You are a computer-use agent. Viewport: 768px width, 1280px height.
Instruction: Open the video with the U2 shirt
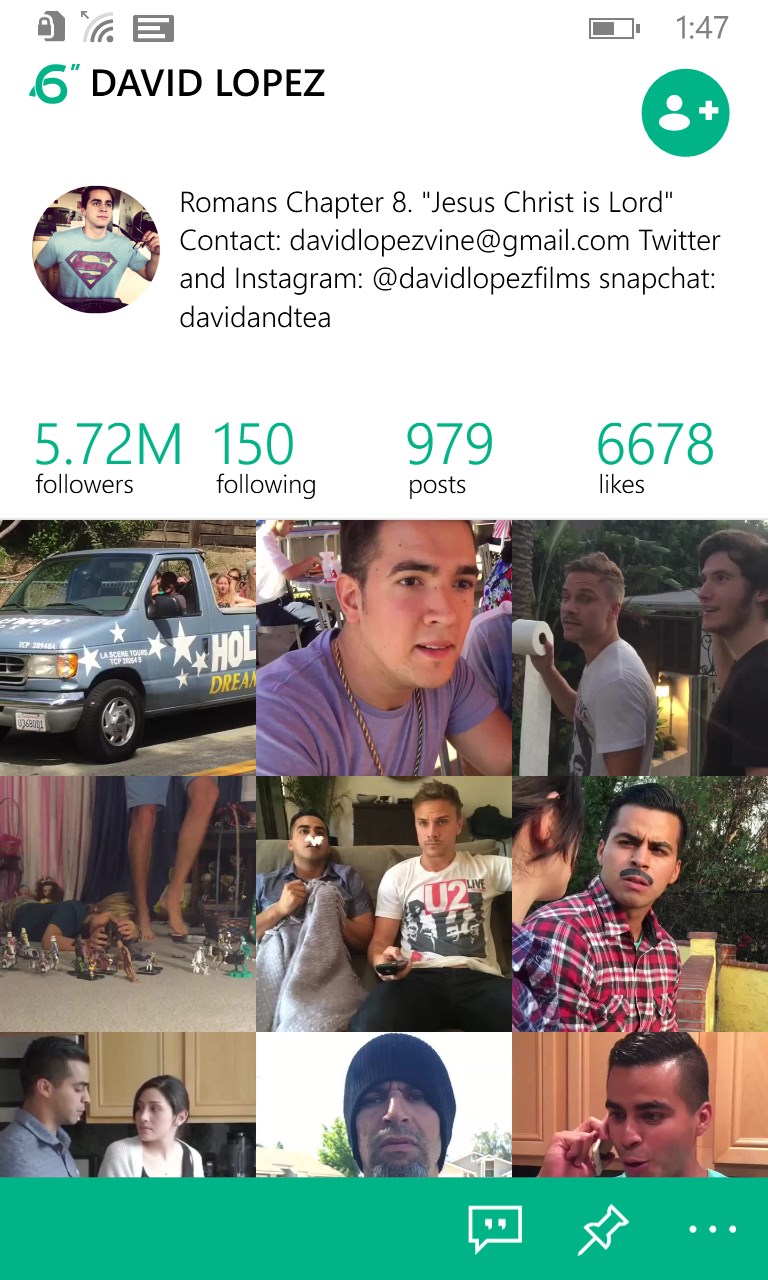pyautogui.click(x=384, y=904)
